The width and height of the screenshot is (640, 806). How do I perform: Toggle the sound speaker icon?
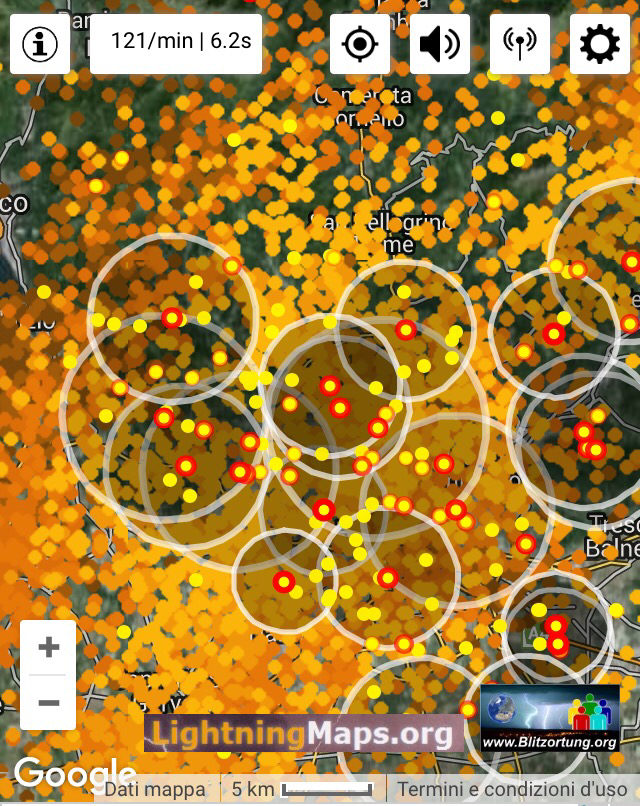(x=440, y=44)
